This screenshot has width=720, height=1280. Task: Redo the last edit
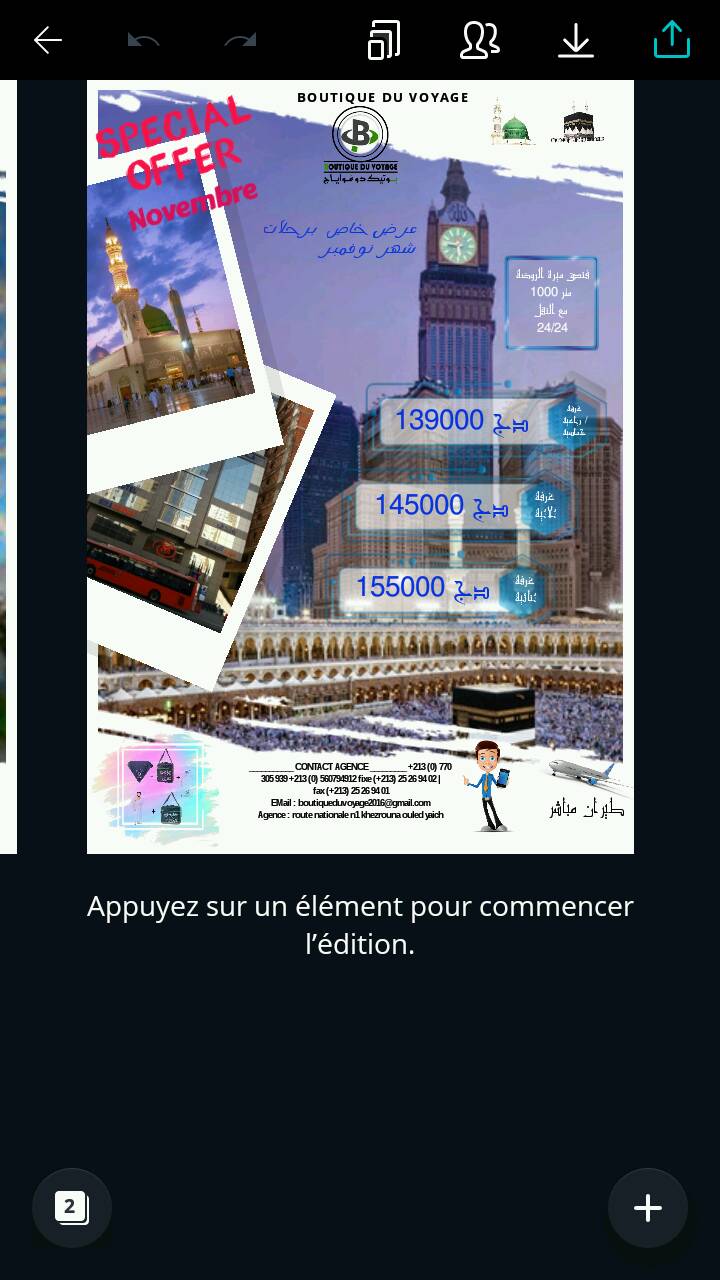[240, 40]
